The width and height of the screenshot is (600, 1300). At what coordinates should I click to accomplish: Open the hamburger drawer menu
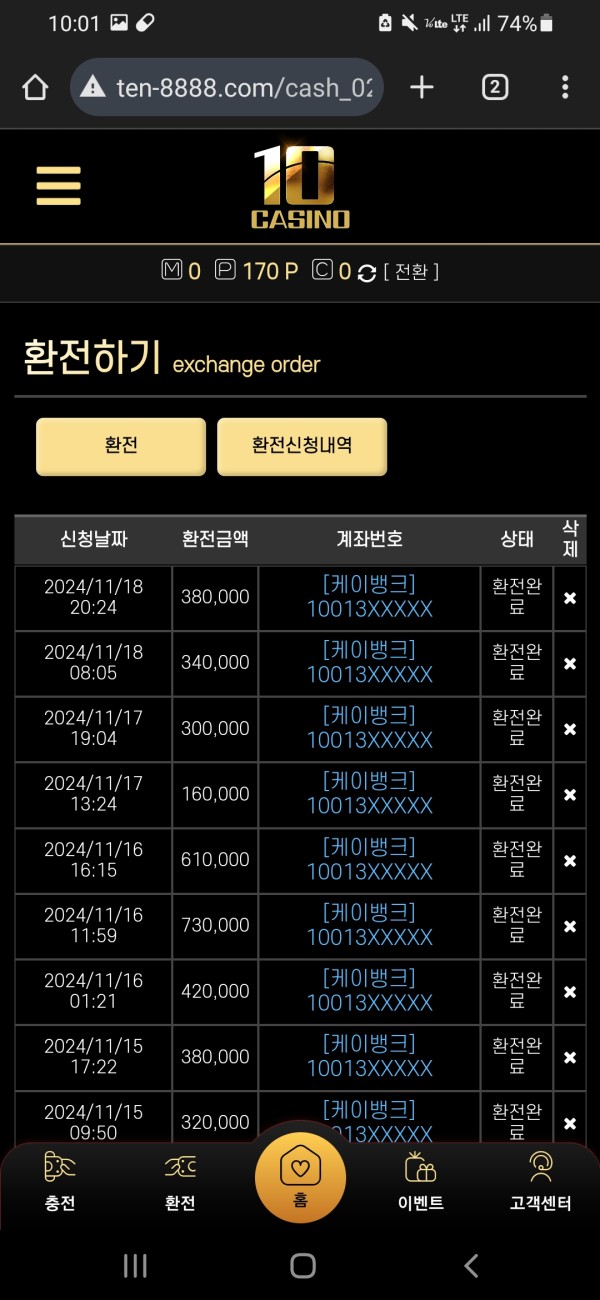(58, 185)
